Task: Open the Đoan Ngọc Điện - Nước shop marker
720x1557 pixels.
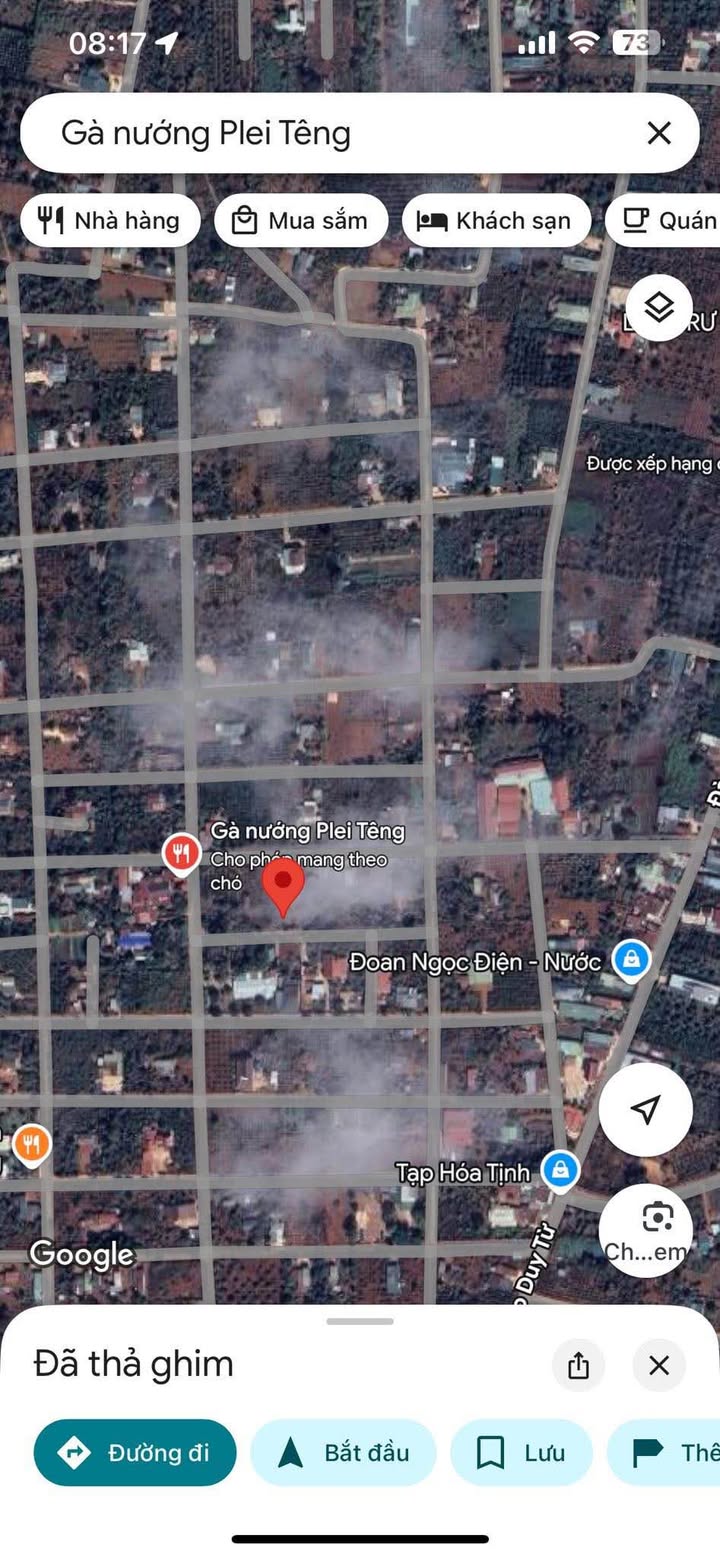Action: pos(631,961)
